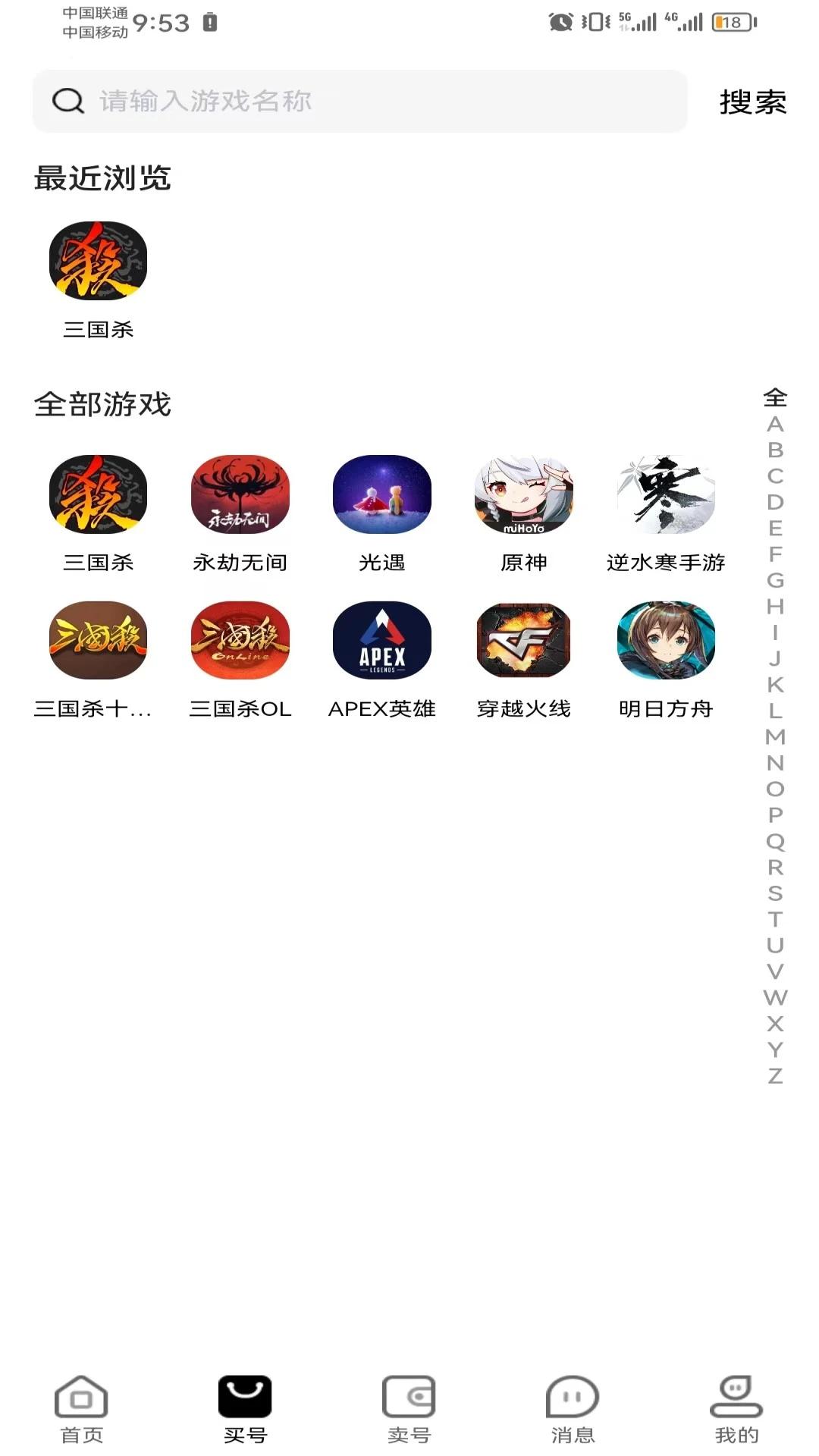Screen dimensions: 819x1456
Task: Open 永劫无间 game
Action: click(240, 512)
